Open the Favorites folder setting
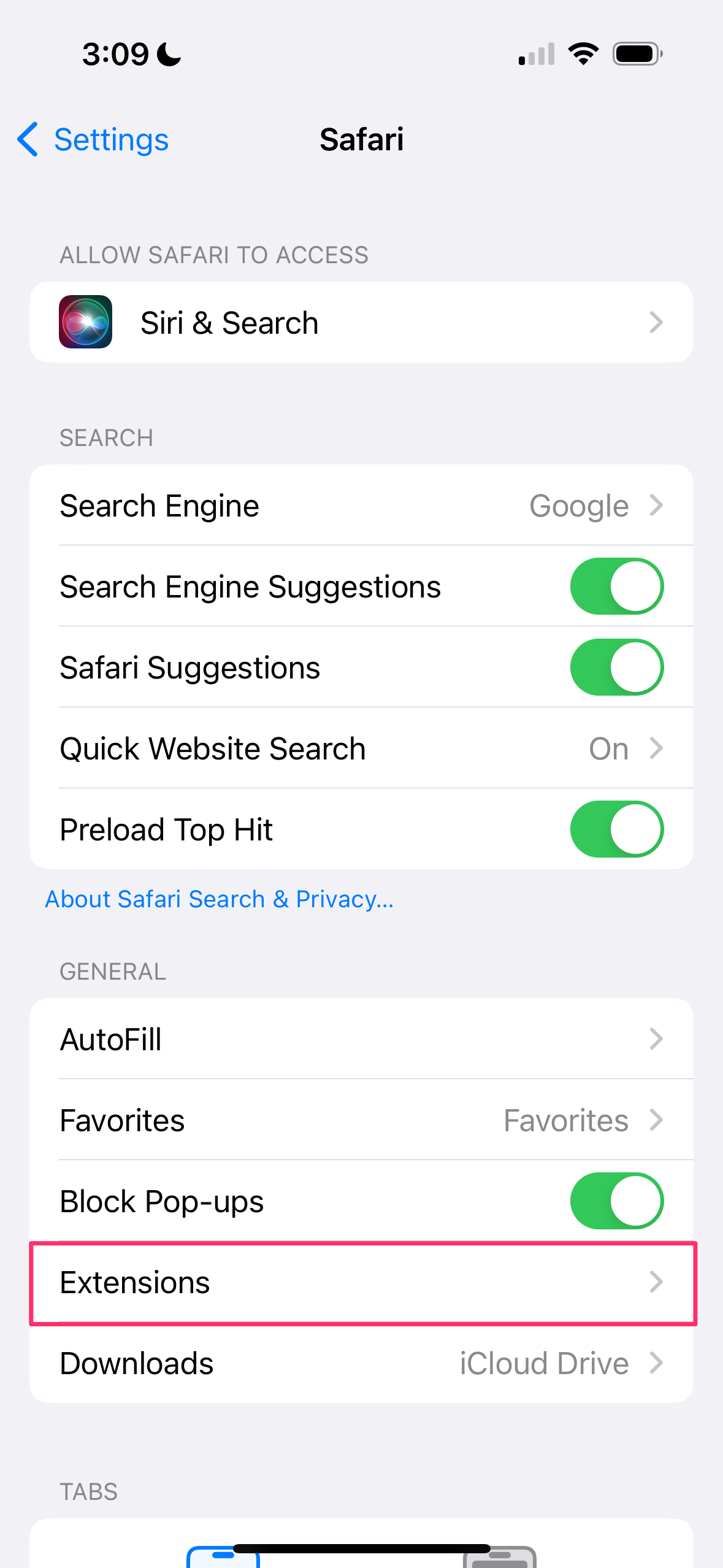Screen dimensions: 723x1568 point(361,1120)
